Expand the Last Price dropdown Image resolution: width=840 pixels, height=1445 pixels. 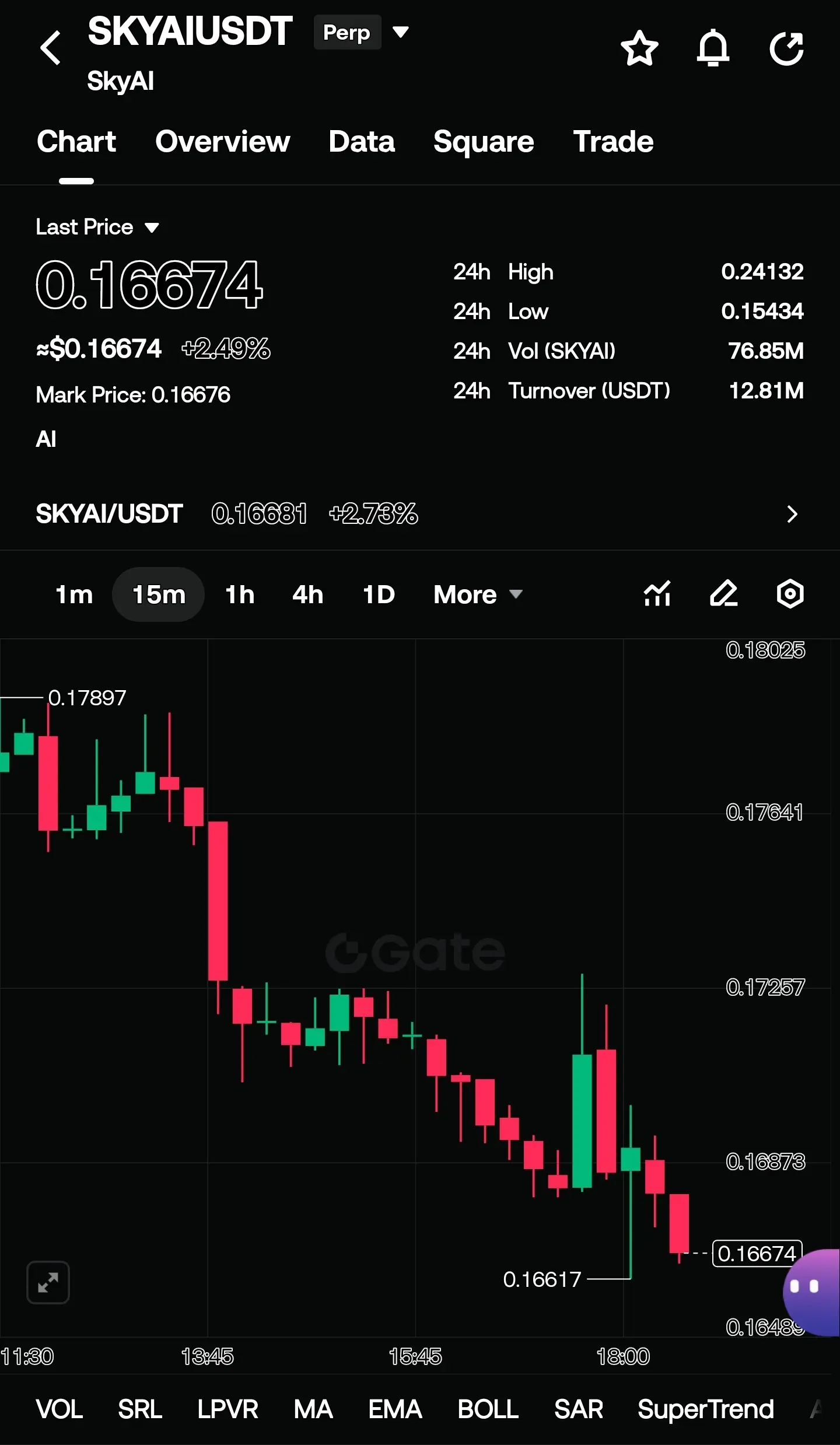tap(97, 227)
